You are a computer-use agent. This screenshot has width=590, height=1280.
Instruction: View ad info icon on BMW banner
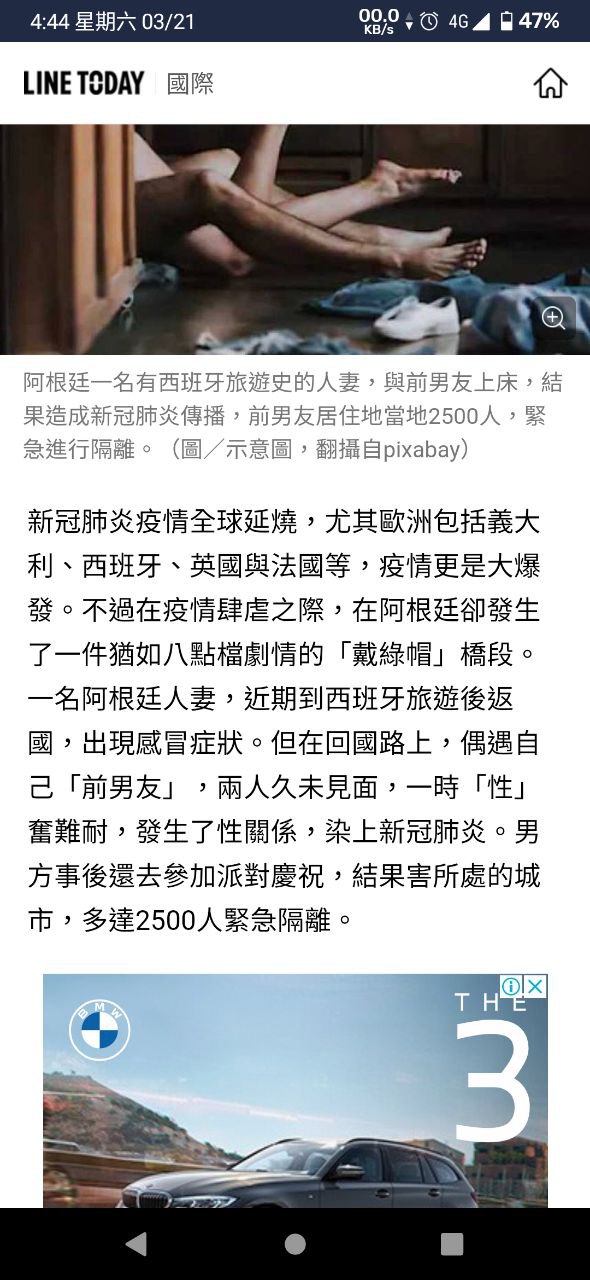point(511,986)
